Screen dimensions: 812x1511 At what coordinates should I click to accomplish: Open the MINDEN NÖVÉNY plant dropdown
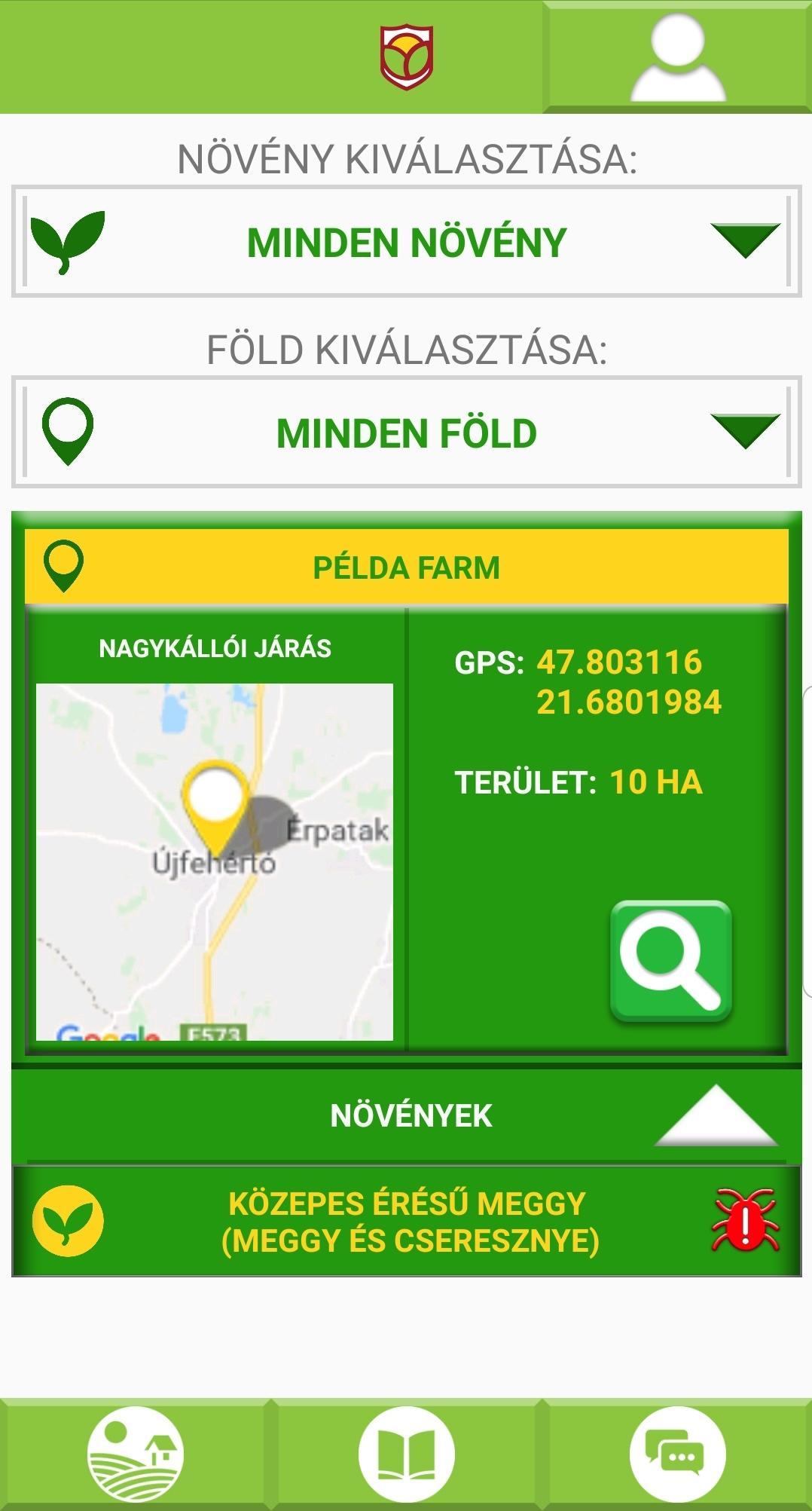pyautogui.click(x=406, y=242)
